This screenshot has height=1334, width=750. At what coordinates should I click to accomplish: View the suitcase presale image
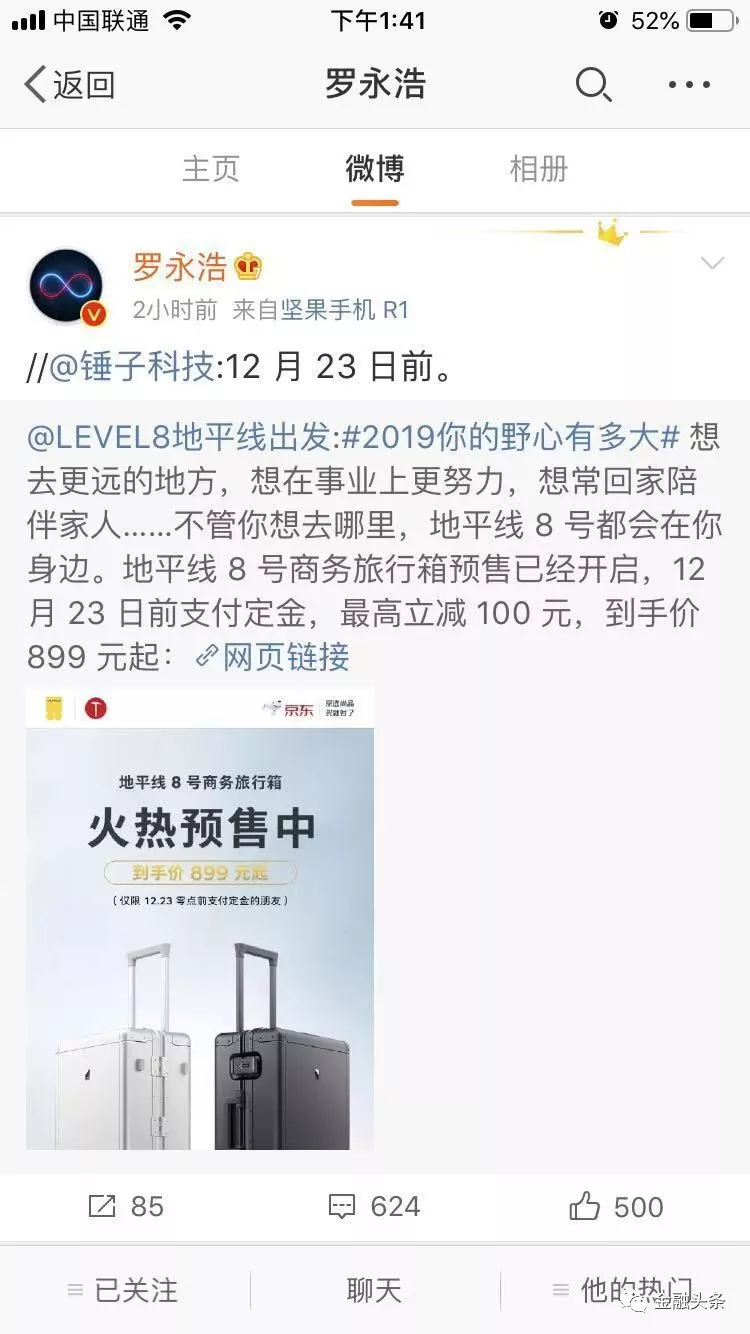pos(200,920)
